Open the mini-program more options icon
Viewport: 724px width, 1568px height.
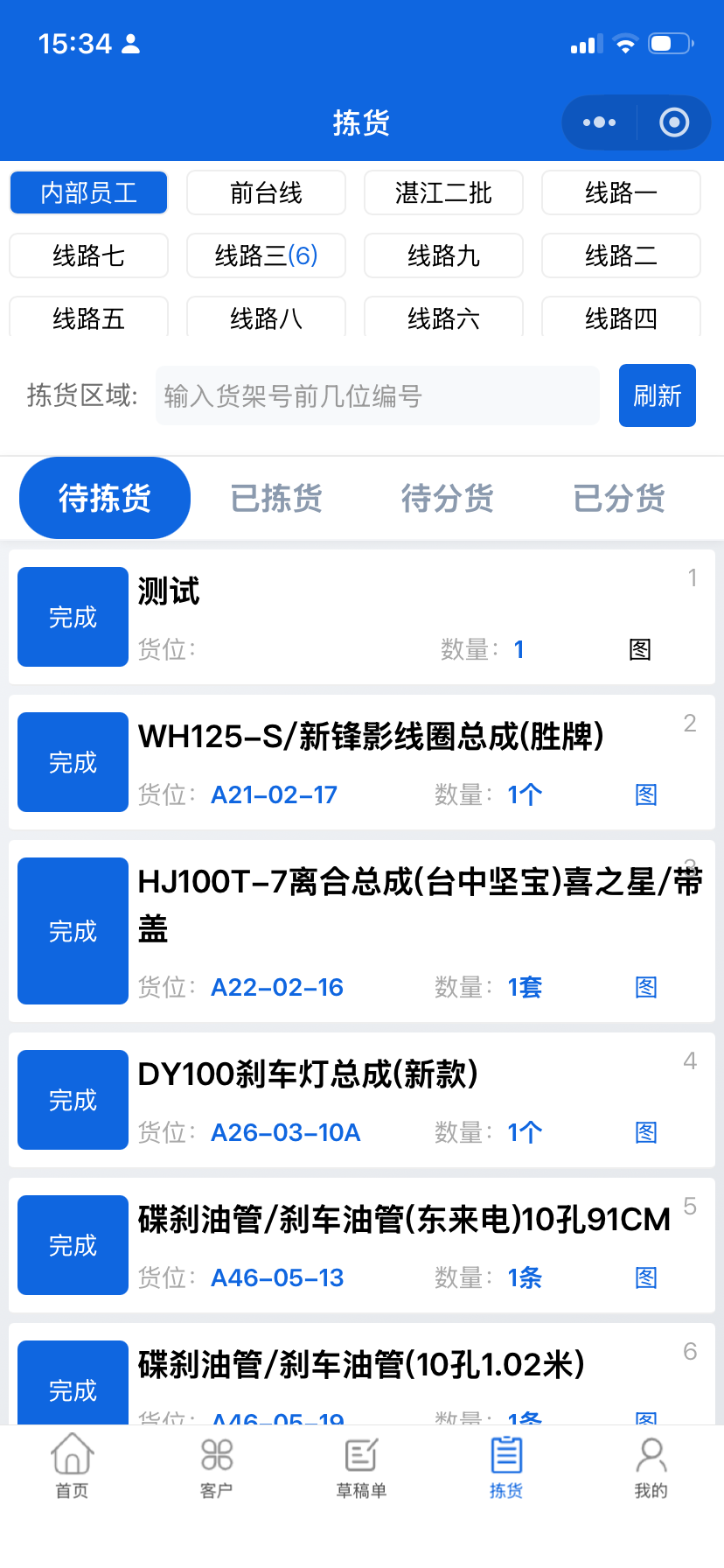click(x=598, y=122)
